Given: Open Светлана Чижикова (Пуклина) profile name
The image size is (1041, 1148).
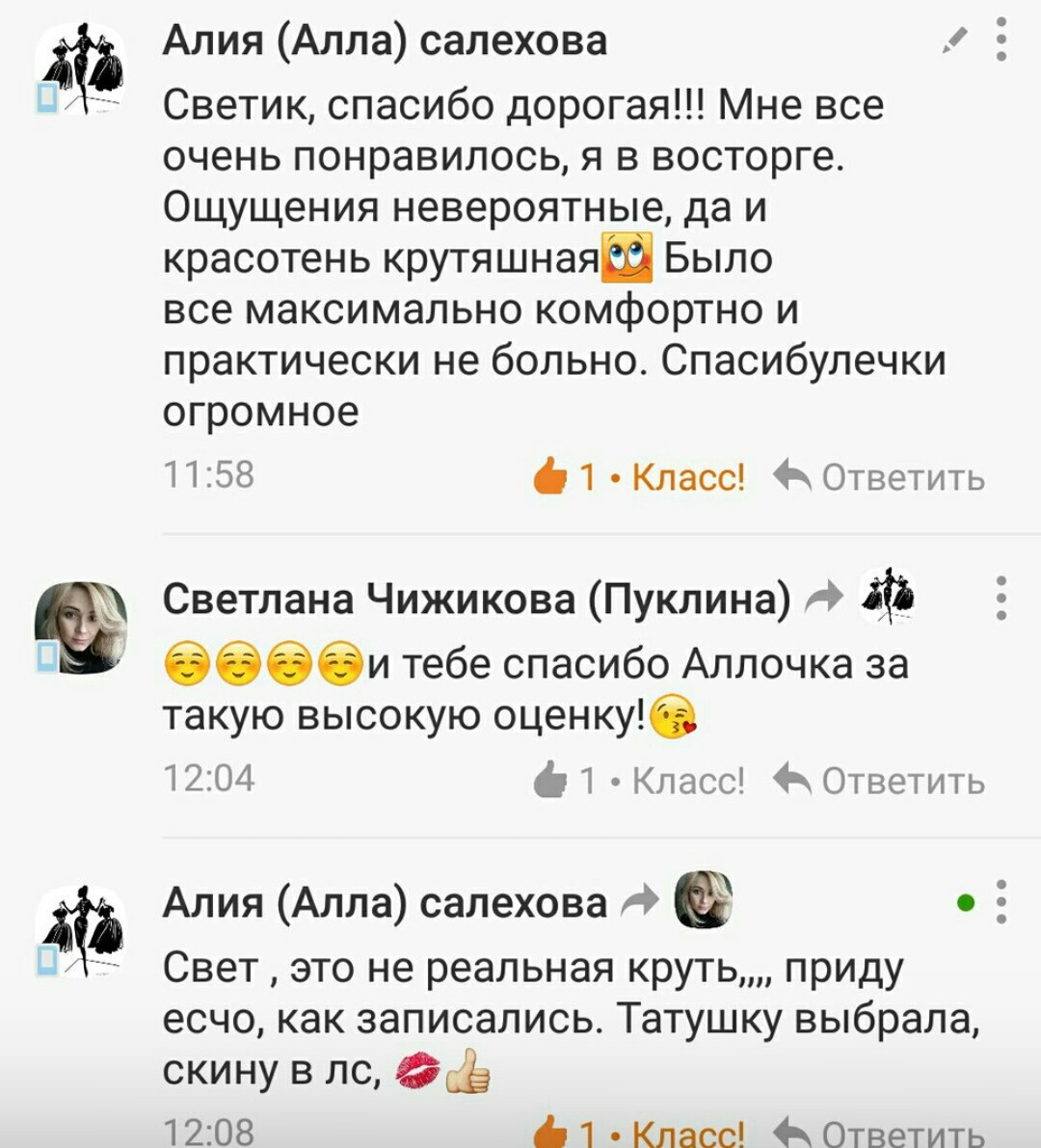Looking at the screenshot, I should coord(476,599).
